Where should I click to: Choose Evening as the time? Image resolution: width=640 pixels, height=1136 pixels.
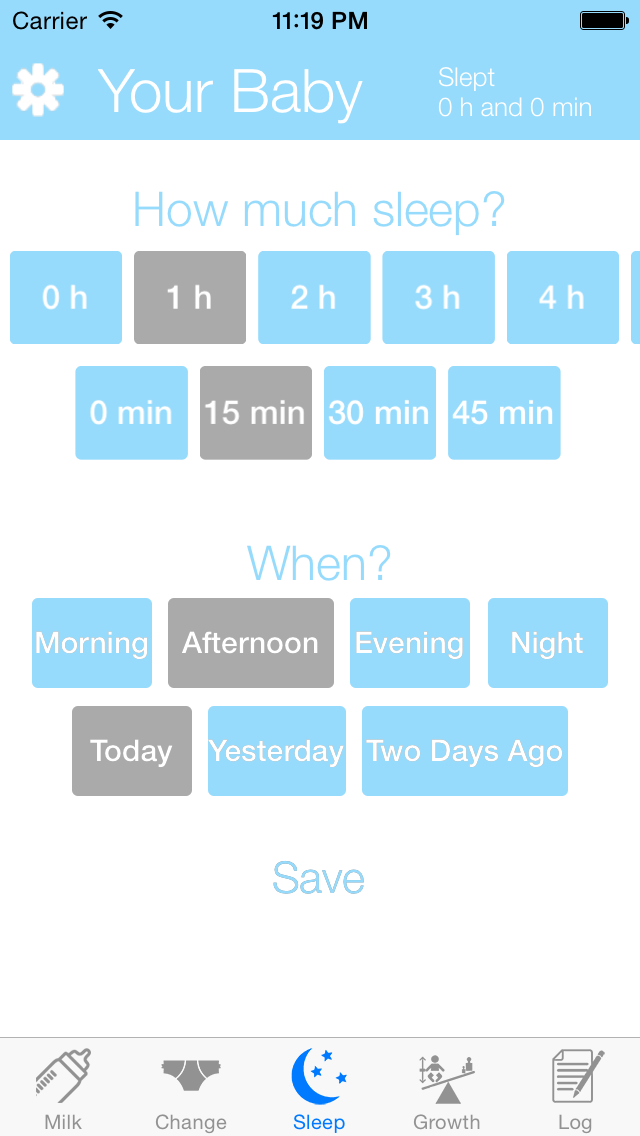[x=410, y=643]
